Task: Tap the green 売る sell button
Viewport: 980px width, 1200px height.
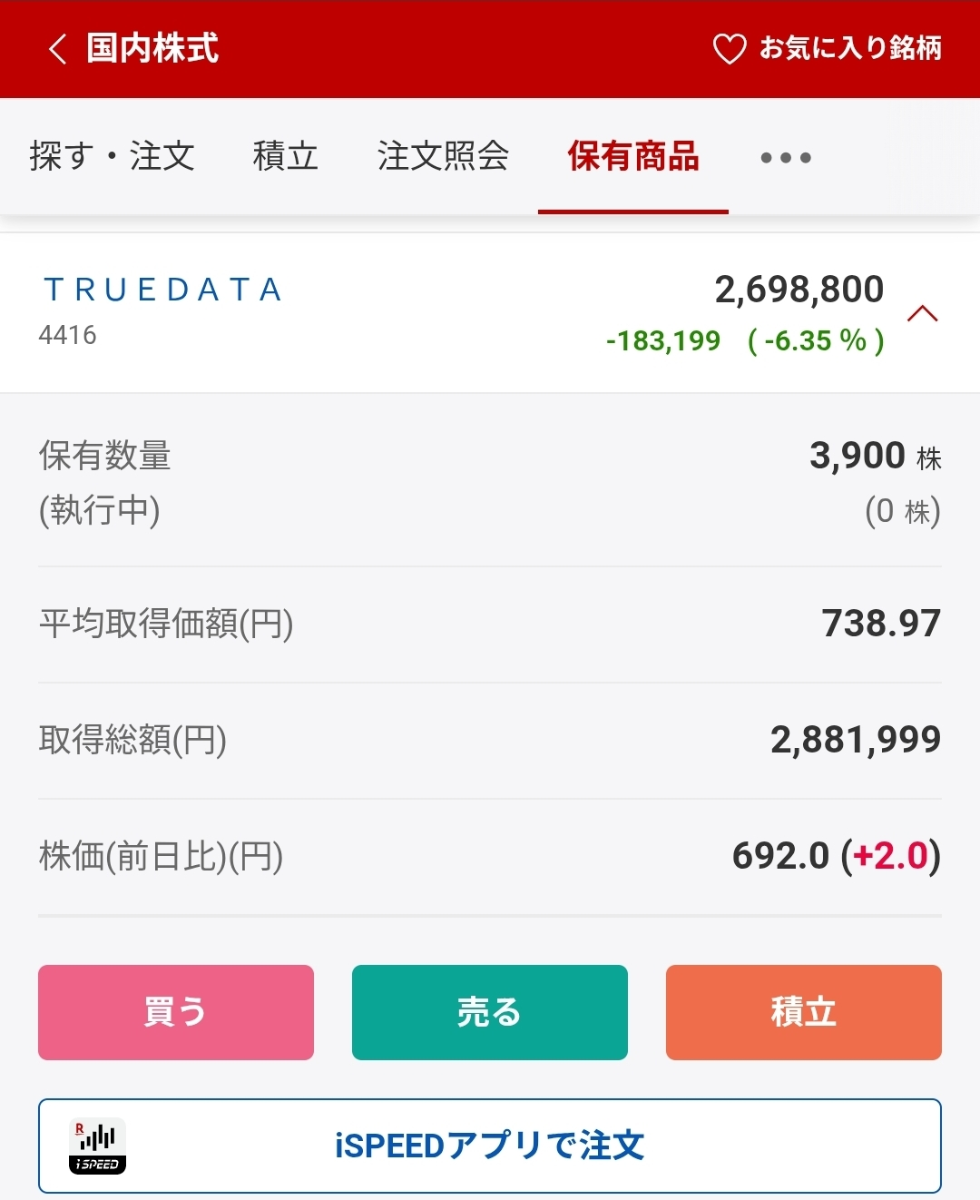Action: click(489, 1012)
